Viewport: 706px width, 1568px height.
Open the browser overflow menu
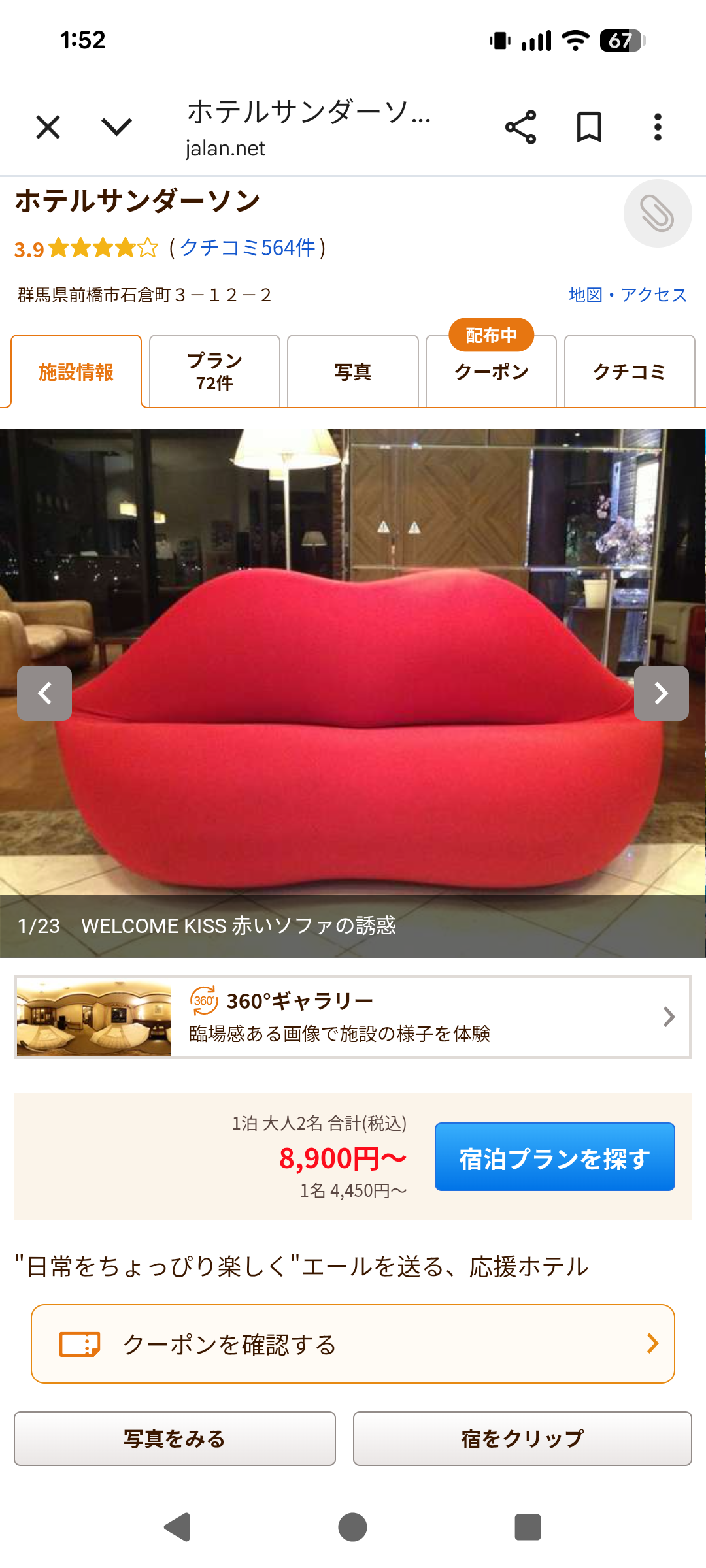coord(658,127)
